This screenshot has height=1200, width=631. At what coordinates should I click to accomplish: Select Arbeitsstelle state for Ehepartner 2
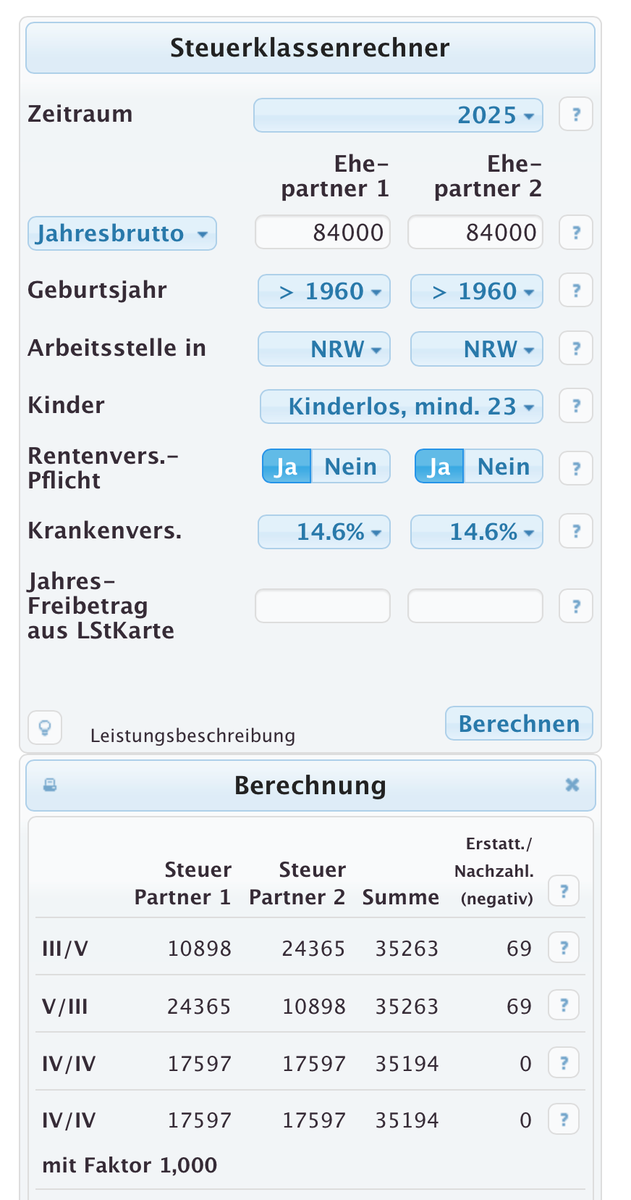tap(477, 349)
